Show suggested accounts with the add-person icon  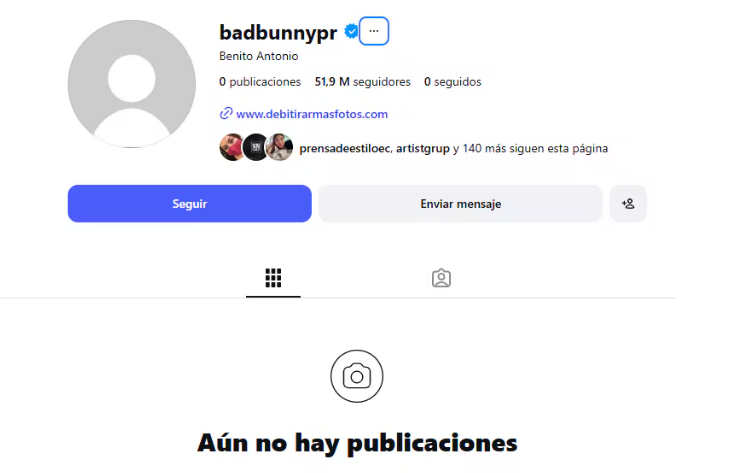click(x=628, y=204)
